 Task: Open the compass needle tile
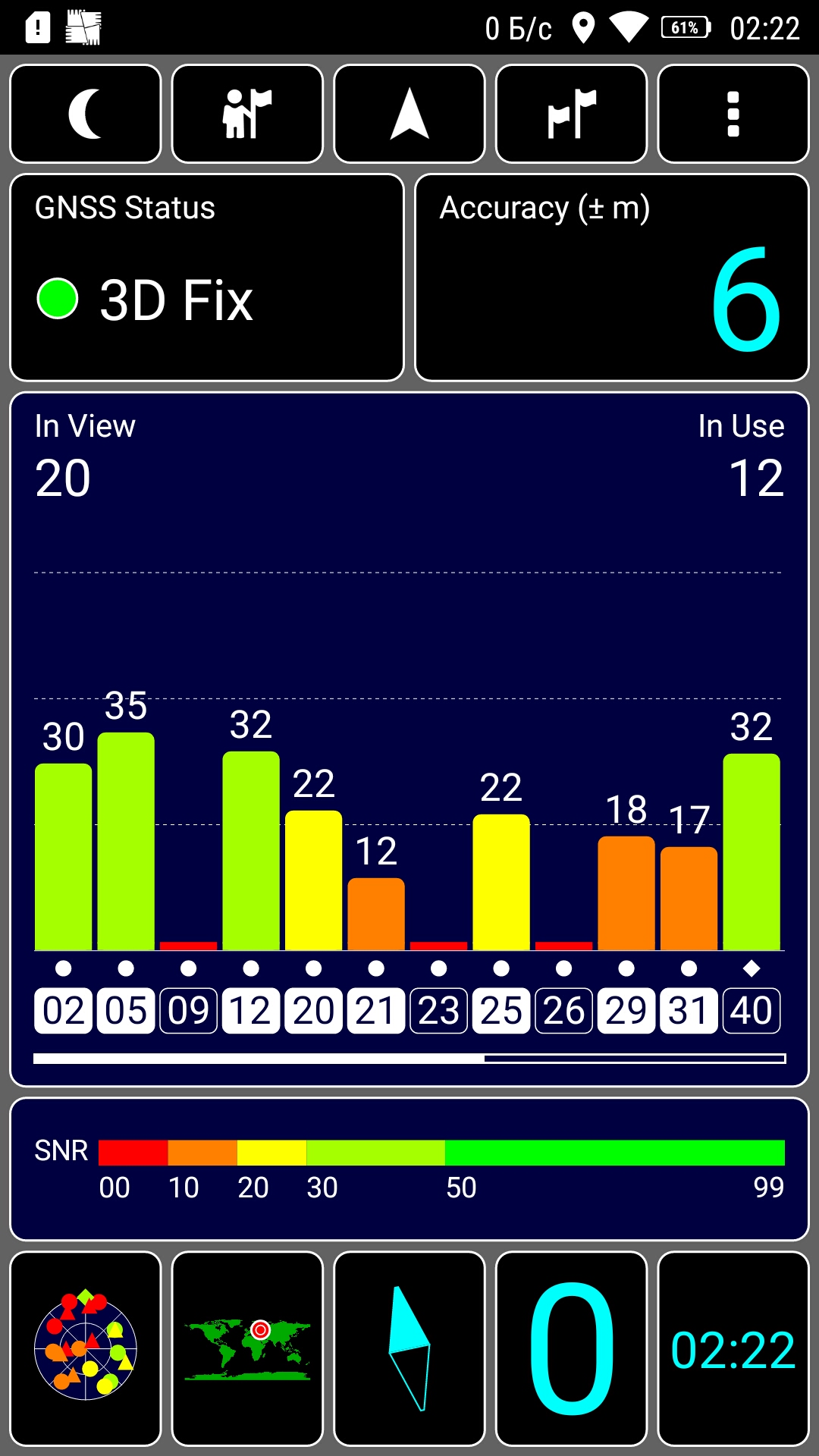point(409,1349)
